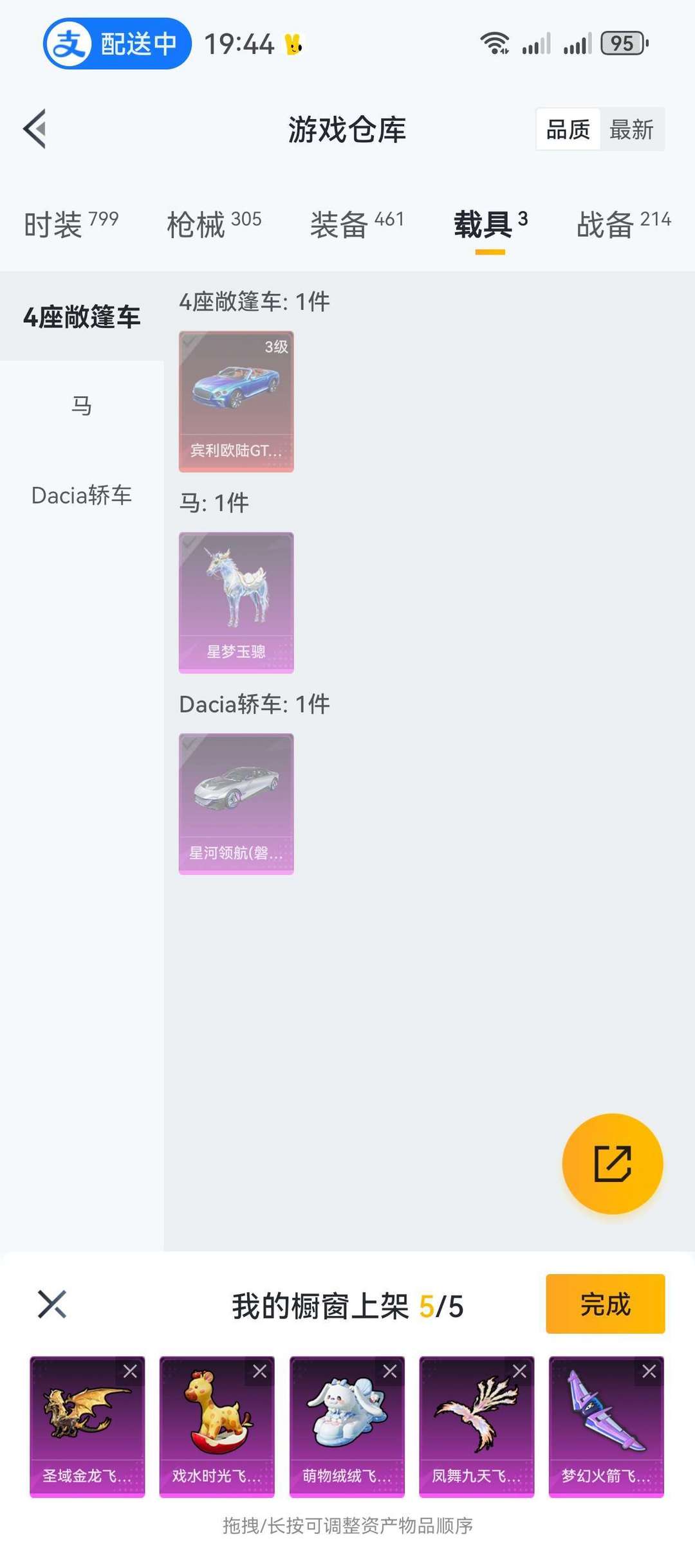This screenshot has height=1568, width=695.
Task: Switch to the 时装 tab
Action: 71,224
